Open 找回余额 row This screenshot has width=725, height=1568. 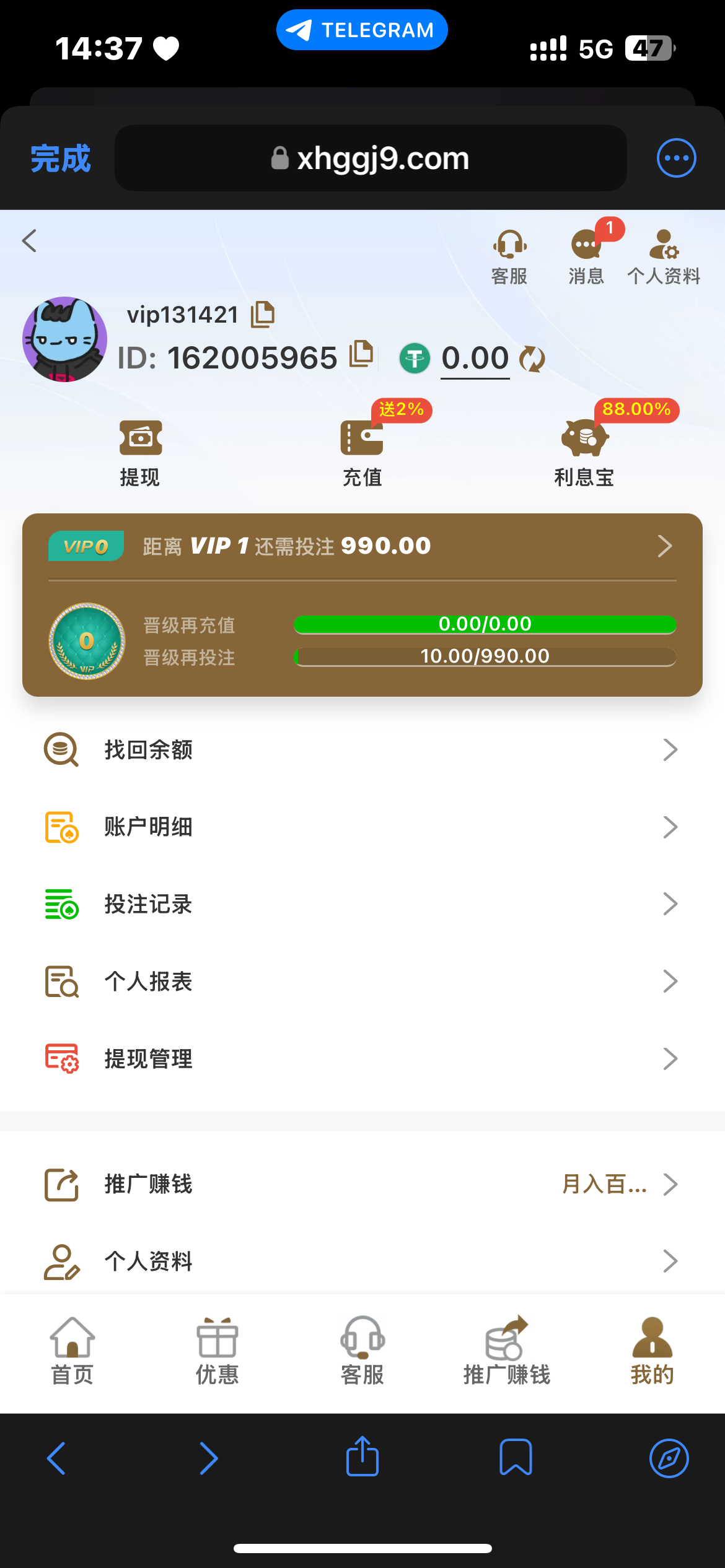[x=362, y=750]
